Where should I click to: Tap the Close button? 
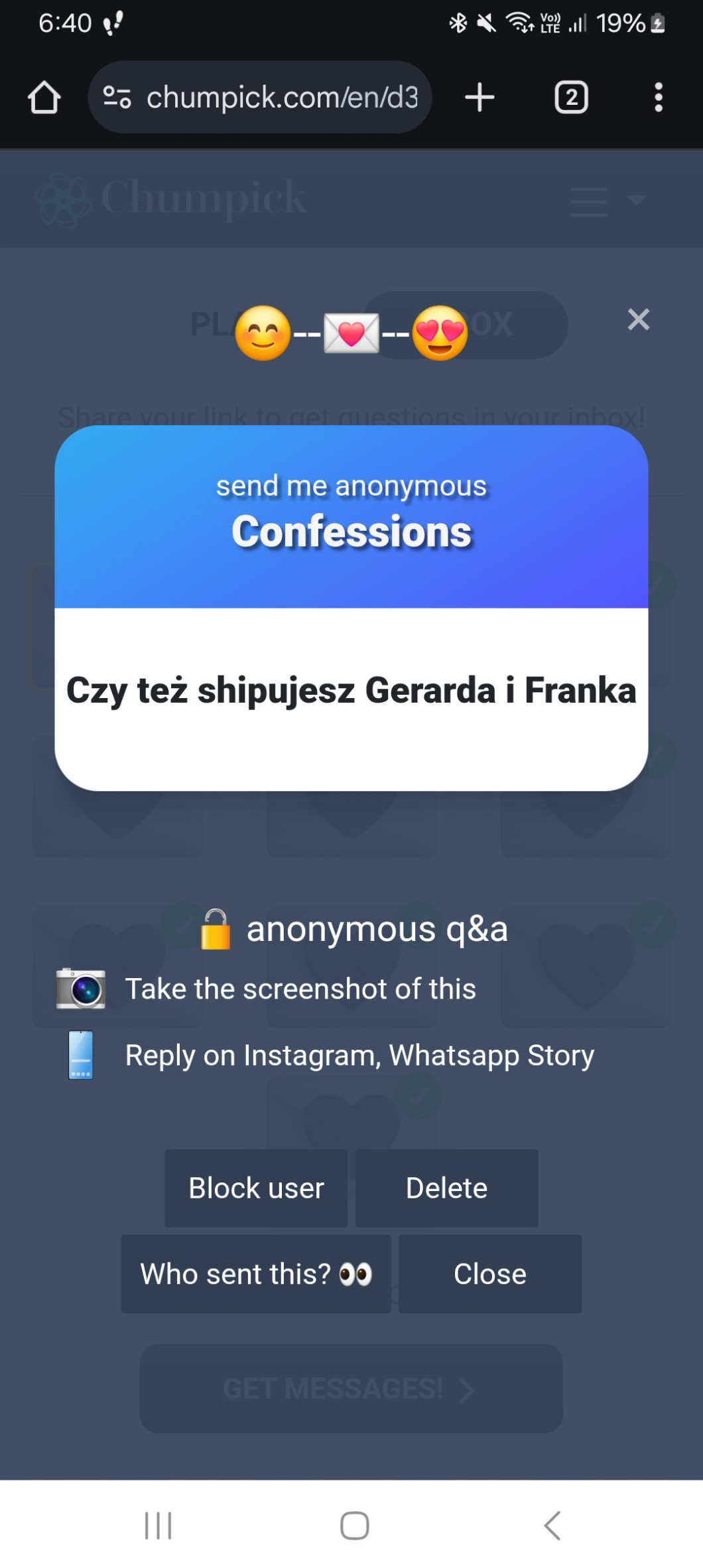point(489,1273)
